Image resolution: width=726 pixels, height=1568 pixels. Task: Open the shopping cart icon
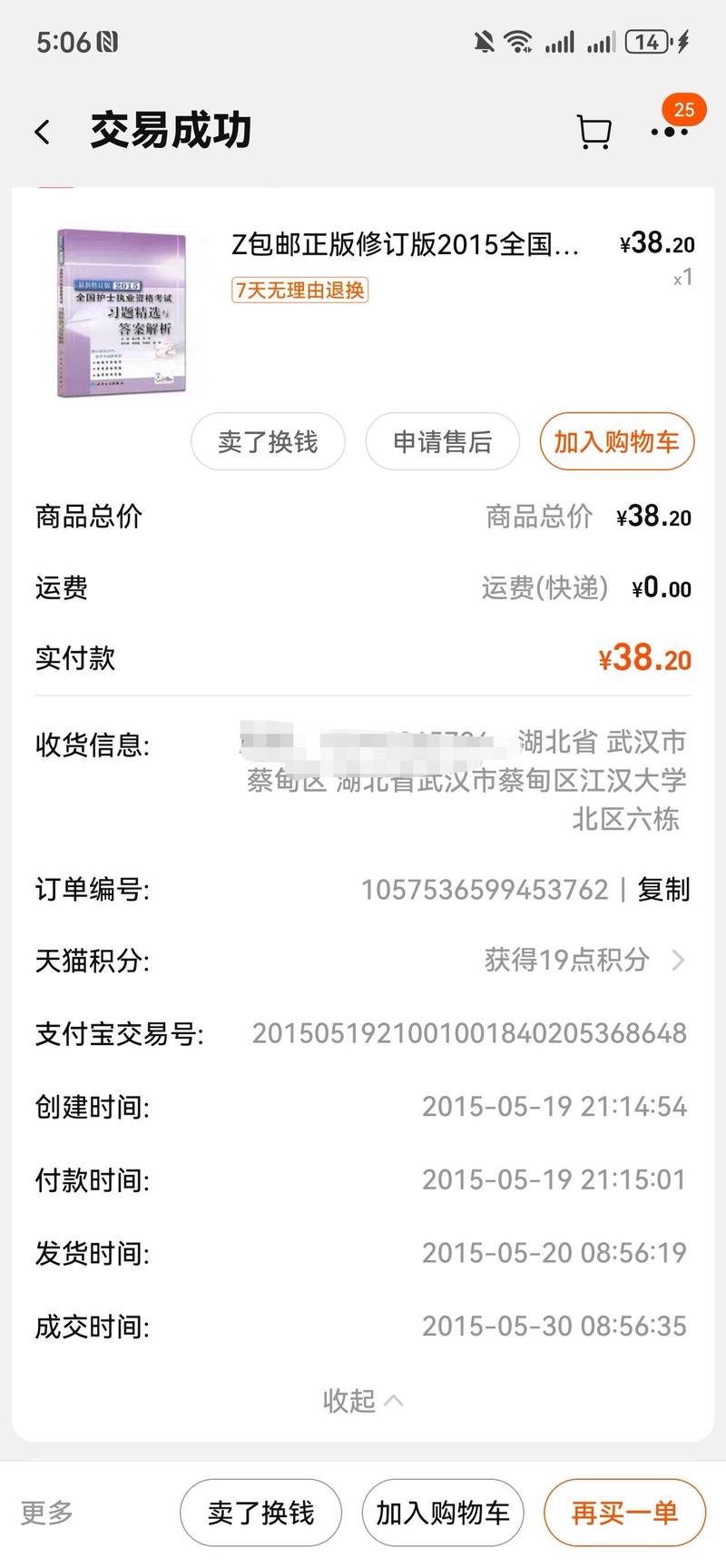point(594,133)
